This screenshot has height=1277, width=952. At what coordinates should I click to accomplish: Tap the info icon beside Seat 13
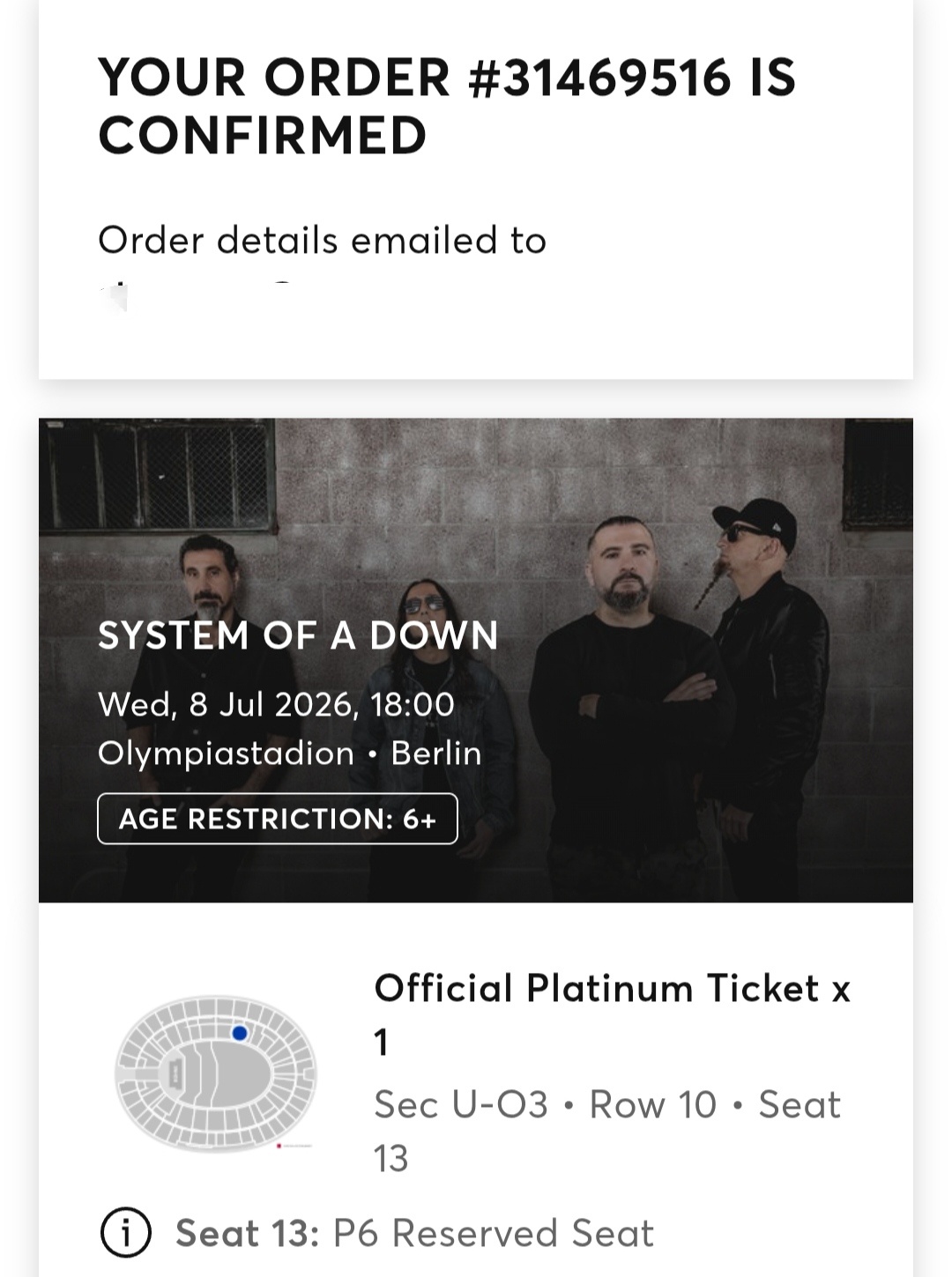click(125, 1232)
